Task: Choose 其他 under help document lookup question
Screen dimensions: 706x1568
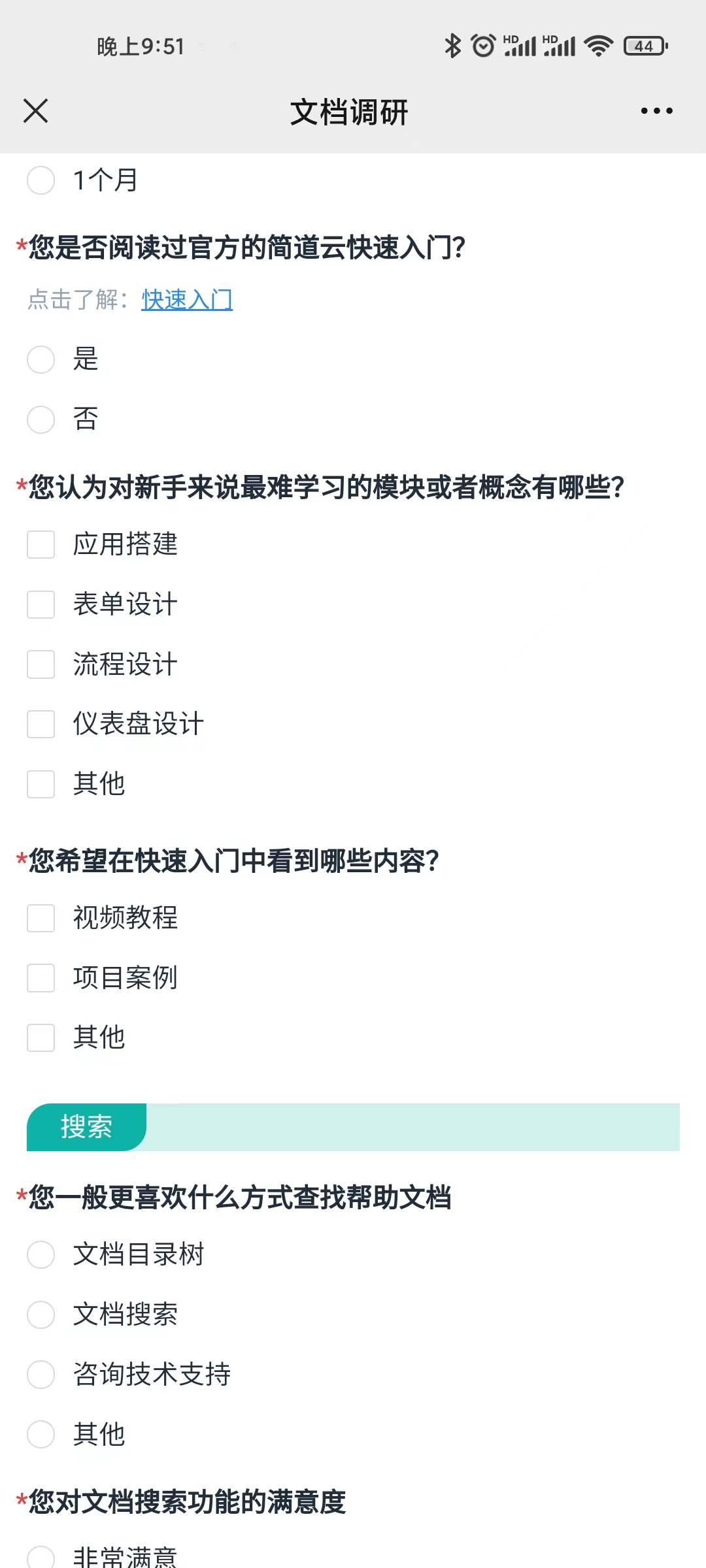Action: (41, 1434)
